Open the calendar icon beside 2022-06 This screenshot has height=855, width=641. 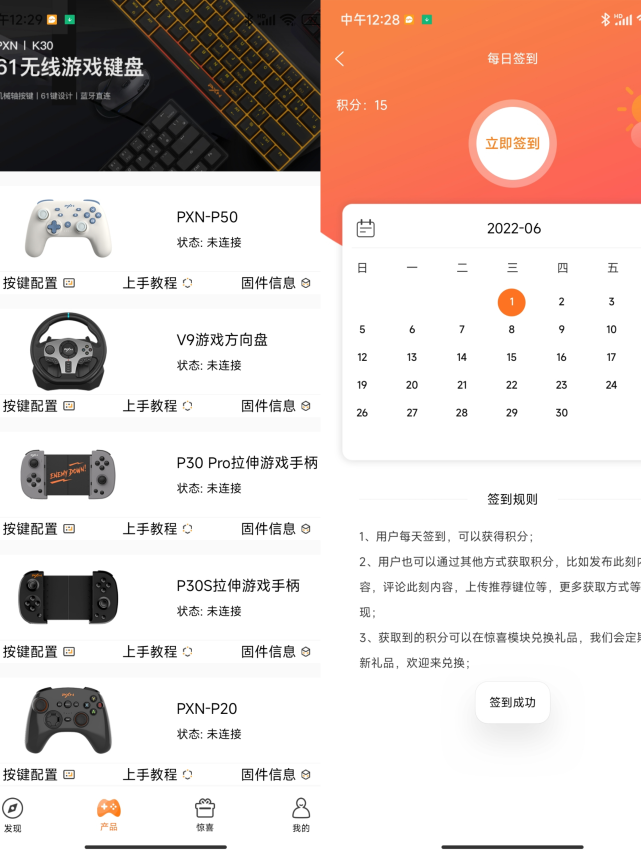366,229
